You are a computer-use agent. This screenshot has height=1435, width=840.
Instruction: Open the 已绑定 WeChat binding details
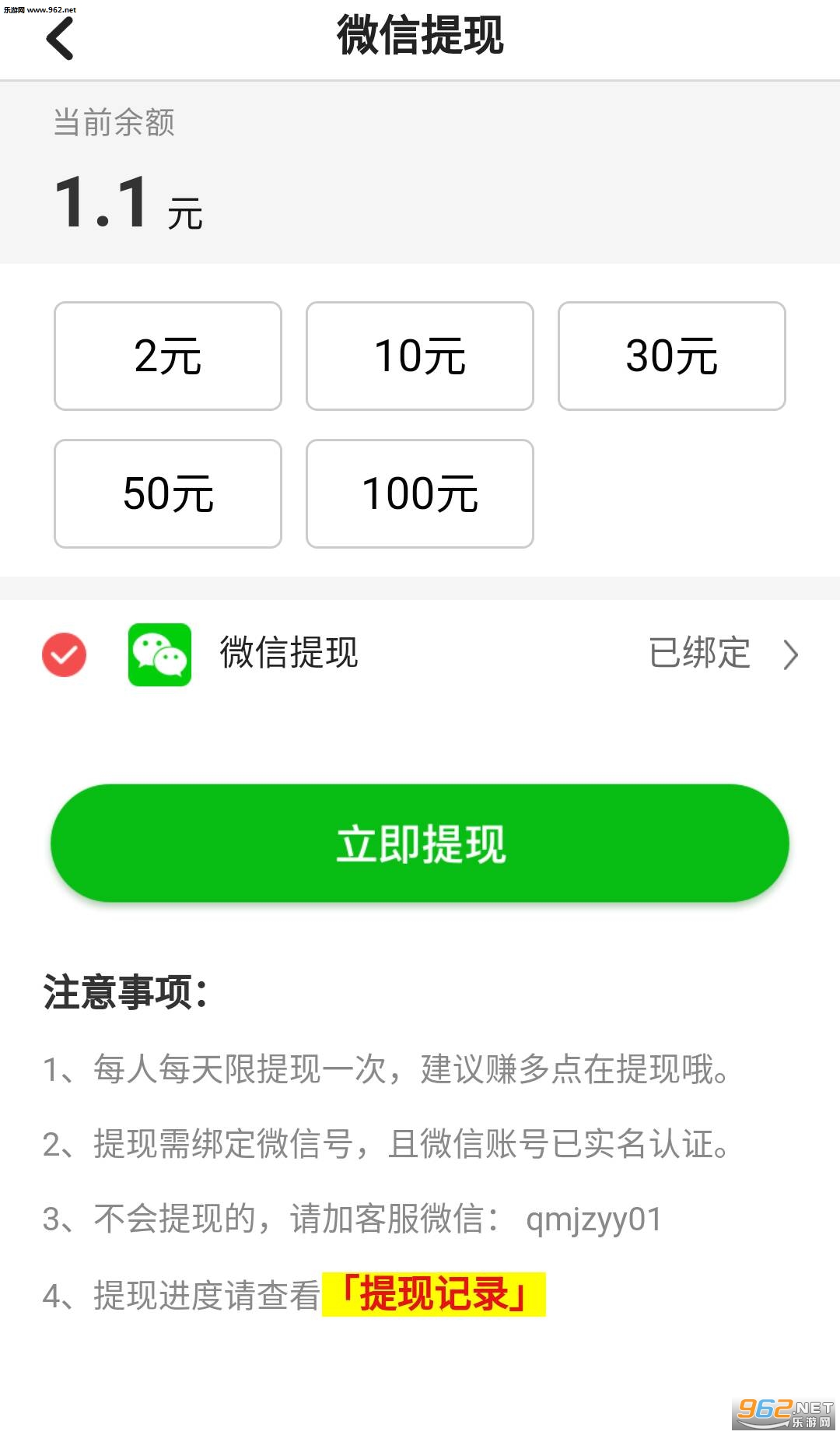coord(723,654)
